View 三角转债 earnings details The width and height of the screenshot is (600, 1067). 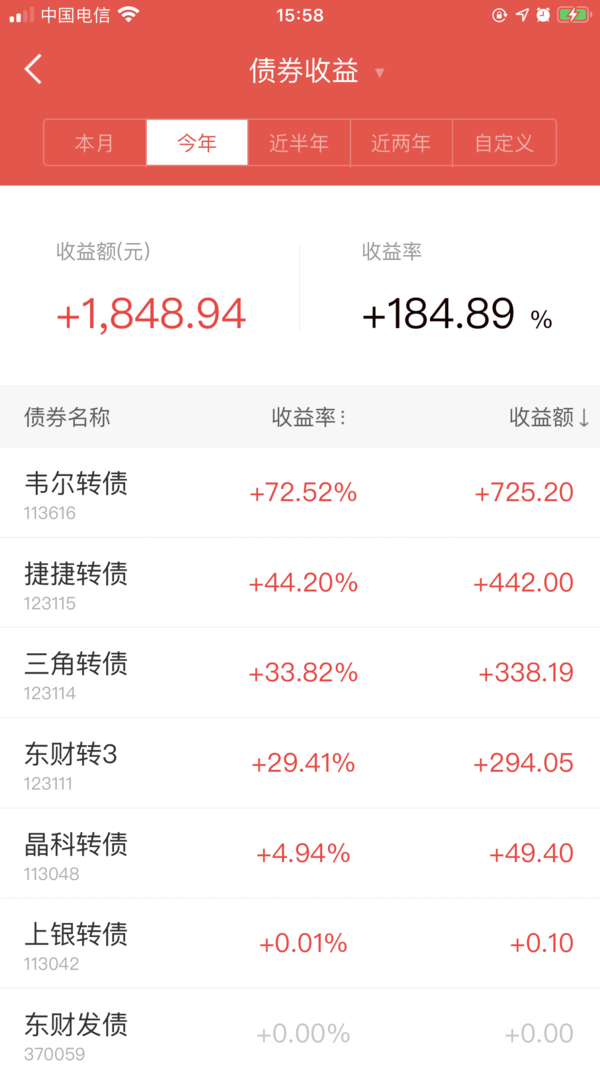coord(300,673)
